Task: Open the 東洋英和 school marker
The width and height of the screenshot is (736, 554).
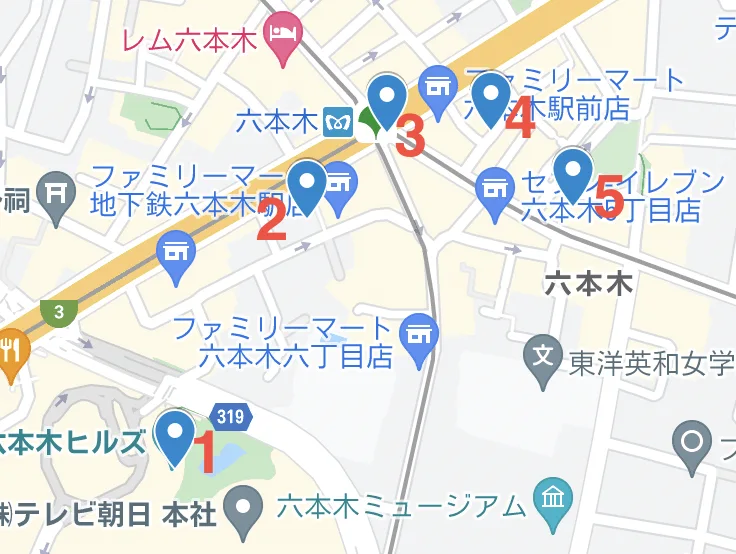Action: 543,357
